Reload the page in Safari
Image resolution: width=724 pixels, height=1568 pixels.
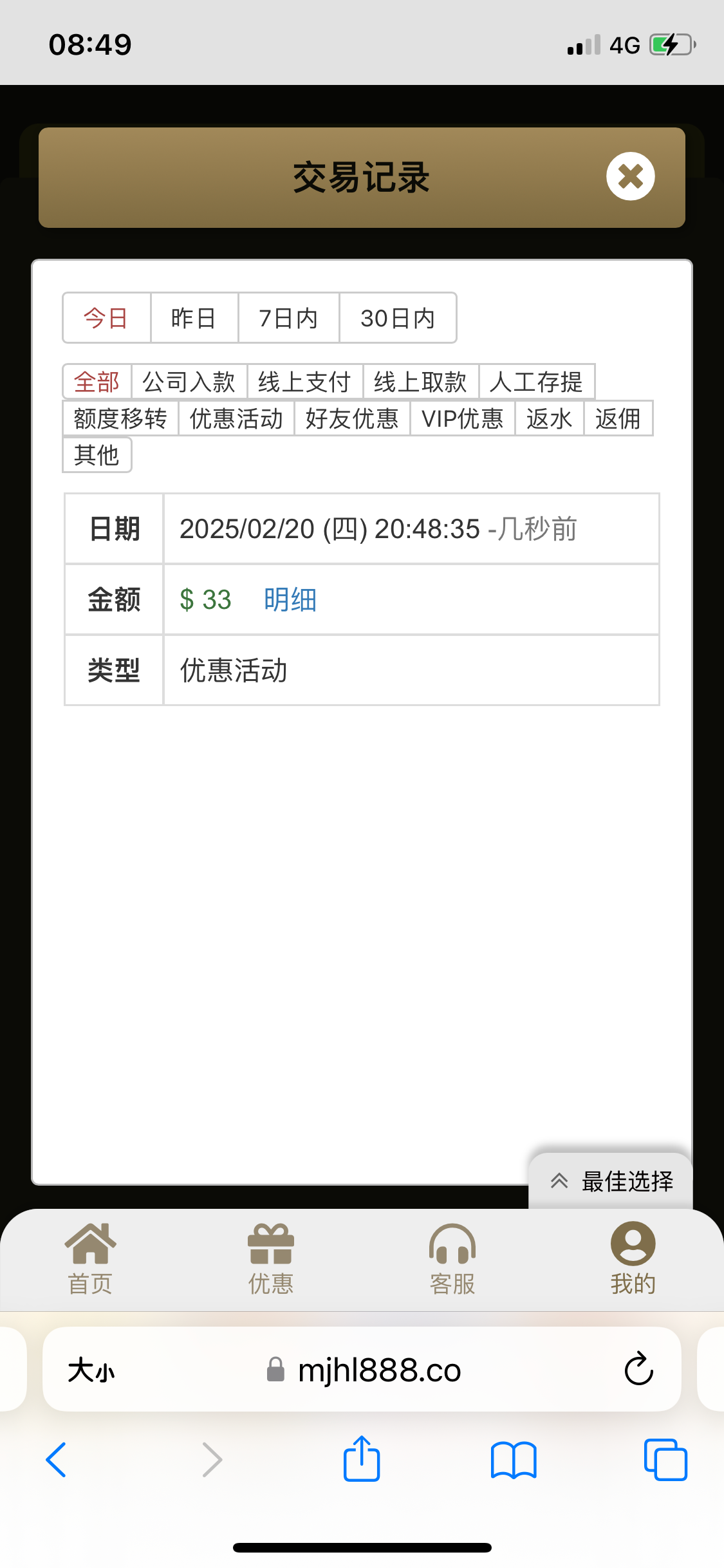pos(639,1368)
